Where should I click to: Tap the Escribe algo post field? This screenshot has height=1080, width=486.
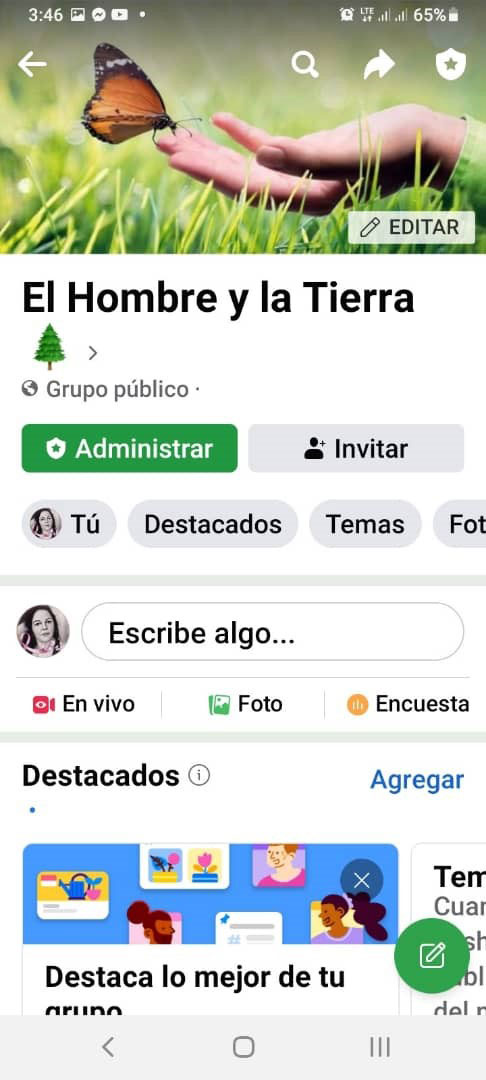click(x=273, y=632)
